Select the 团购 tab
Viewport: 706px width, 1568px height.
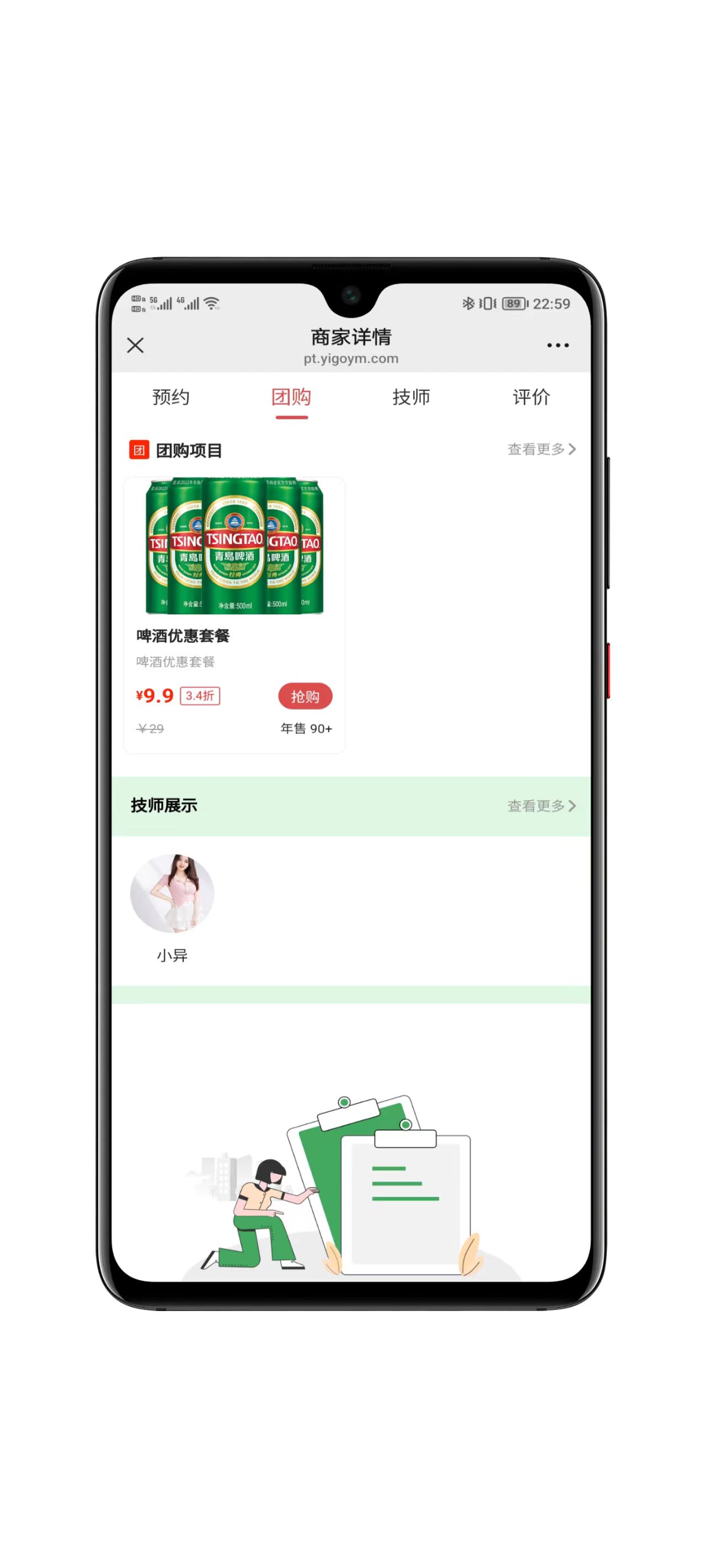(291, 397)
